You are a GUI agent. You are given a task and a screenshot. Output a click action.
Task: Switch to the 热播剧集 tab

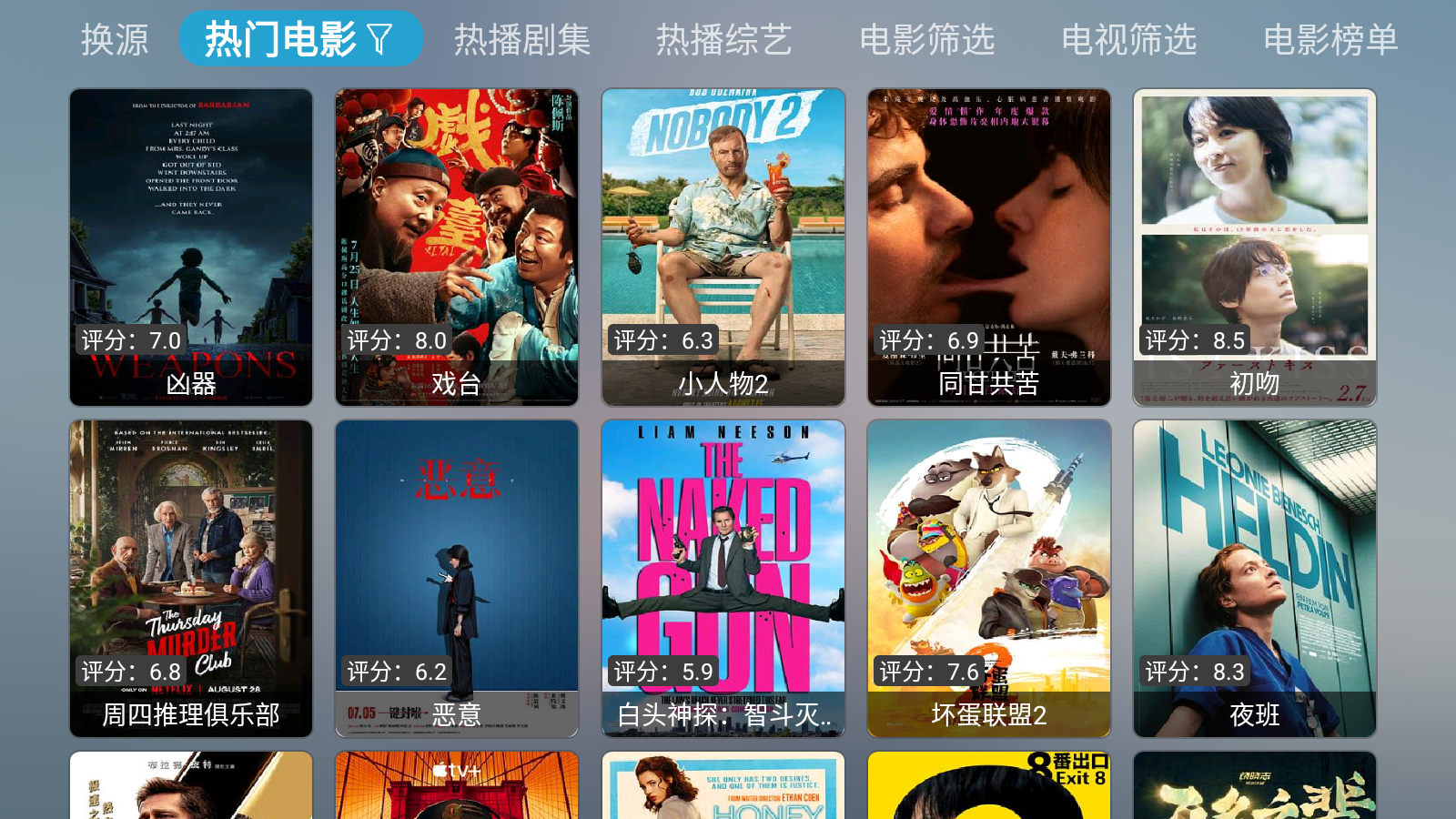point(522,40)
